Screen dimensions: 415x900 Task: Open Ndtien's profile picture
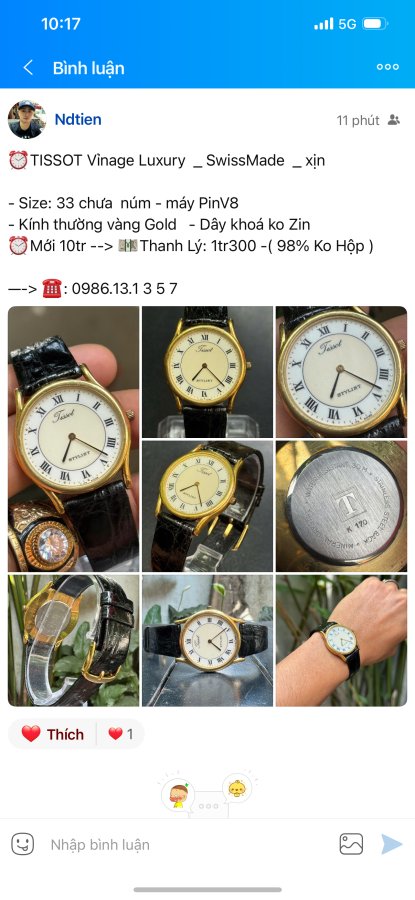pos(27,119)
